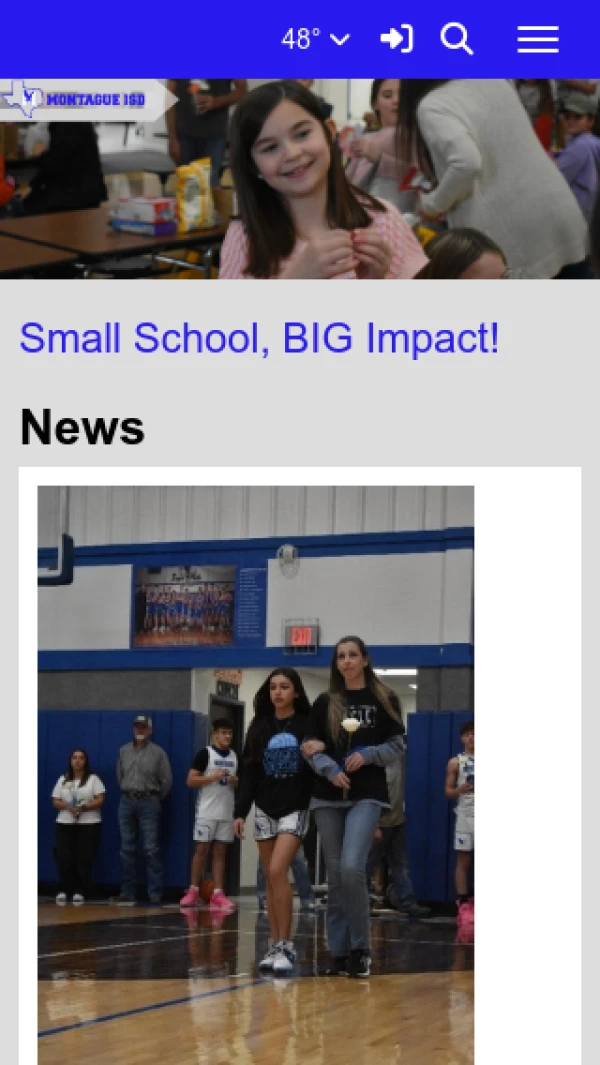Open the site search
The image size is (600, 1065).
pos(456,39)
